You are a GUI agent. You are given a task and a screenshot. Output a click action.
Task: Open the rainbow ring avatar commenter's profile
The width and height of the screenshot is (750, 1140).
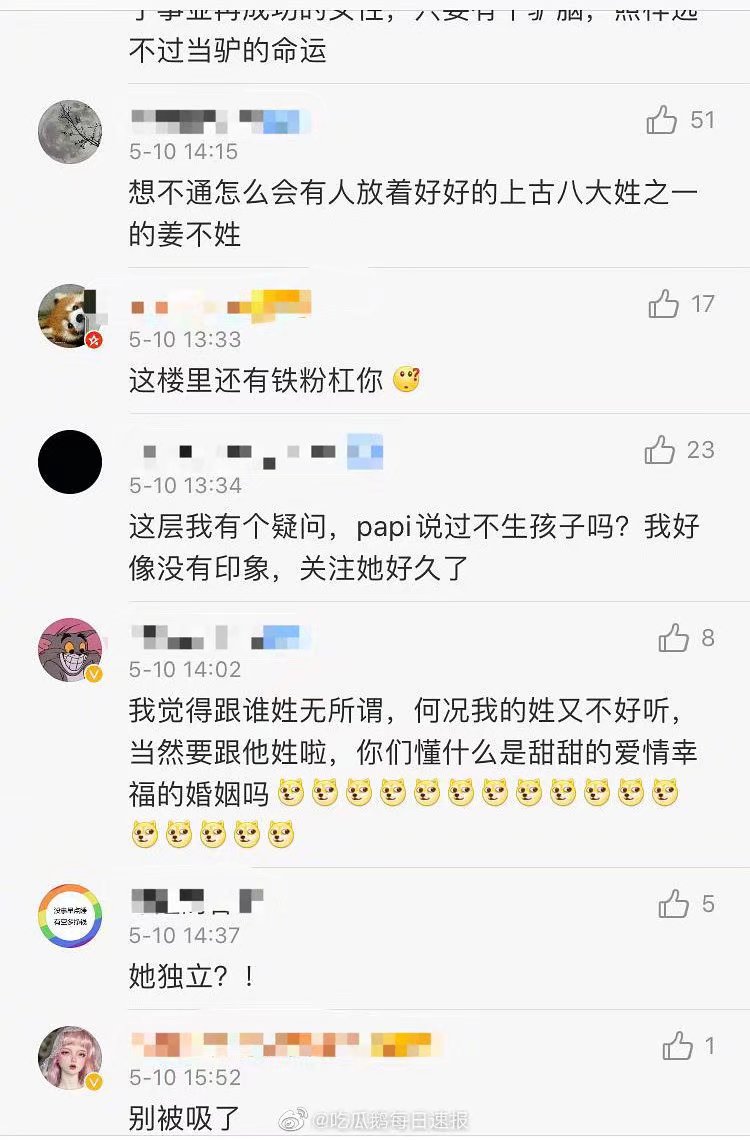pos(70,915)
